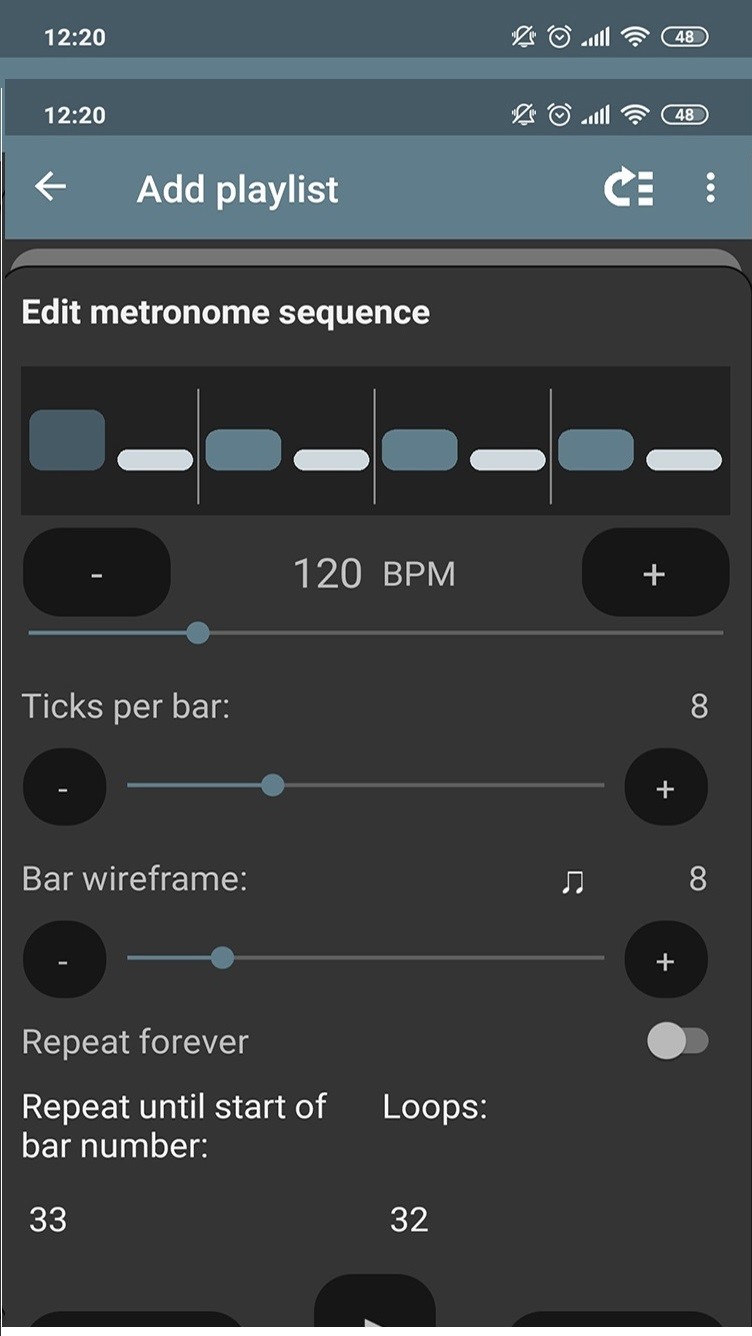This screenshot has height=1336, width=752.
Task: Tap the bar wireframe slider
Action: [366, 958]
